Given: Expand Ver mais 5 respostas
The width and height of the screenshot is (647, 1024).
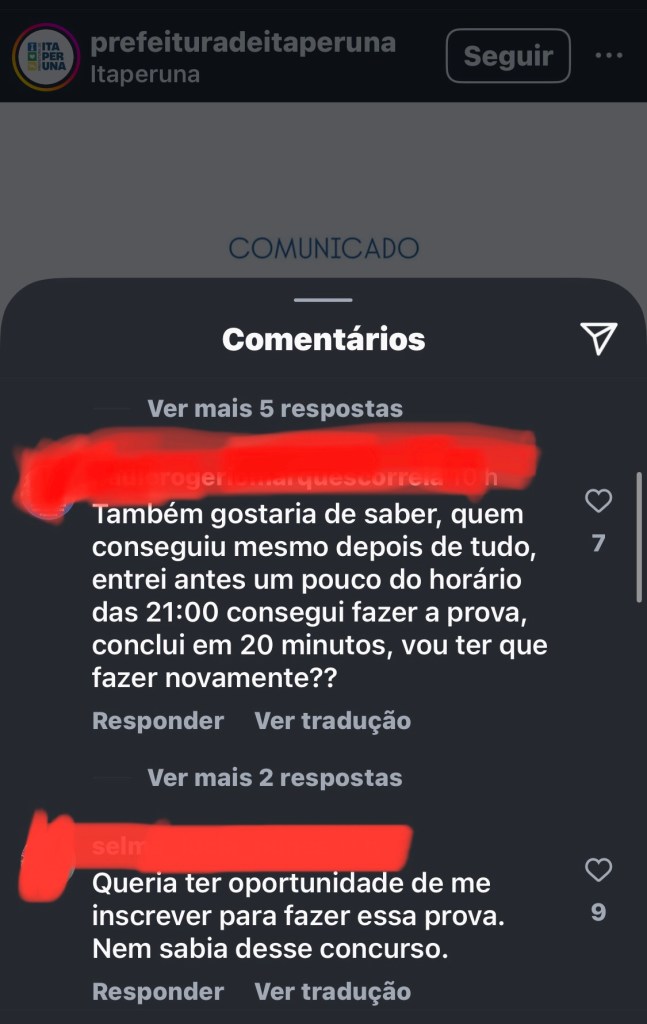Looking at the screenshot, I should (274, 408).
